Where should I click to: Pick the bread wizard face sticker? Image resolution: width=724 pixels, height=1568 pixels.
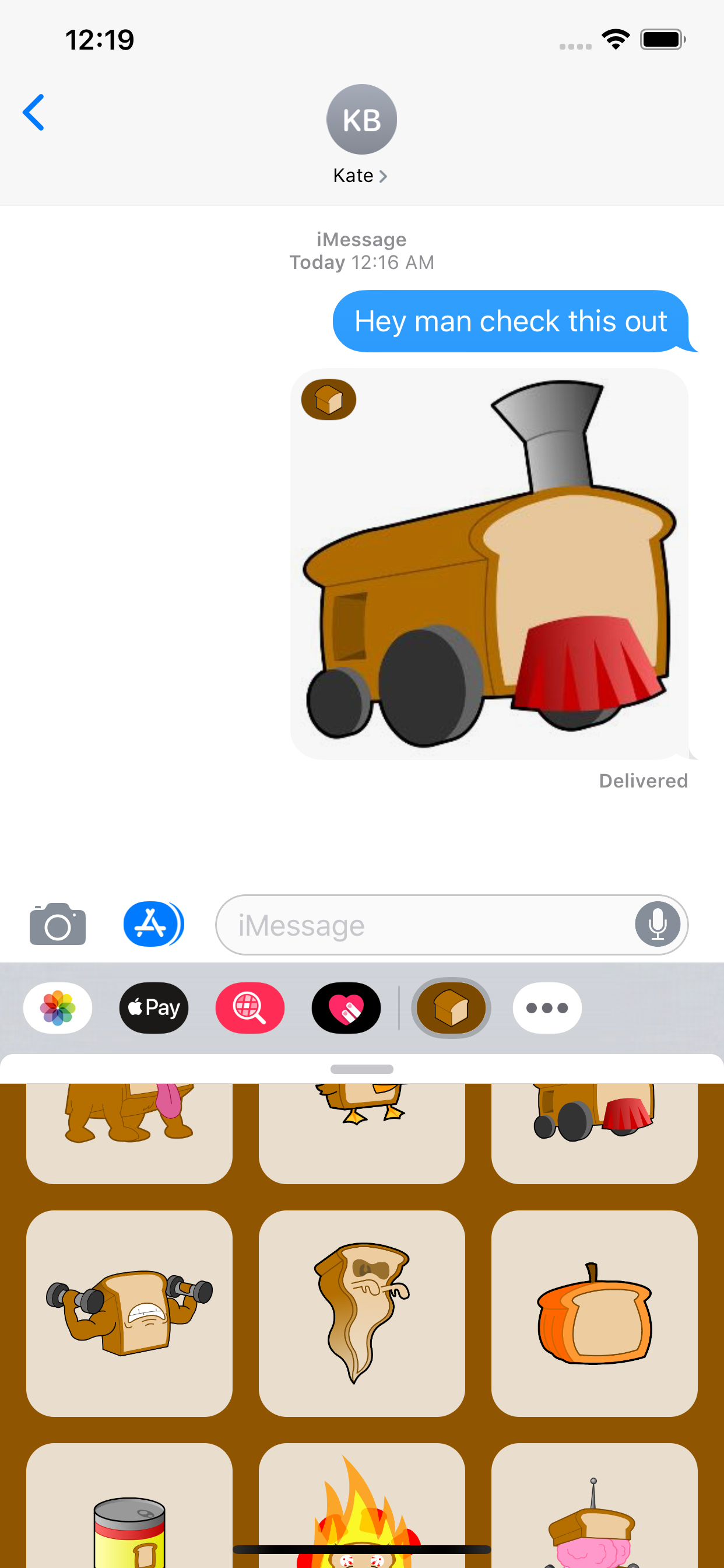click(361, 1313)
